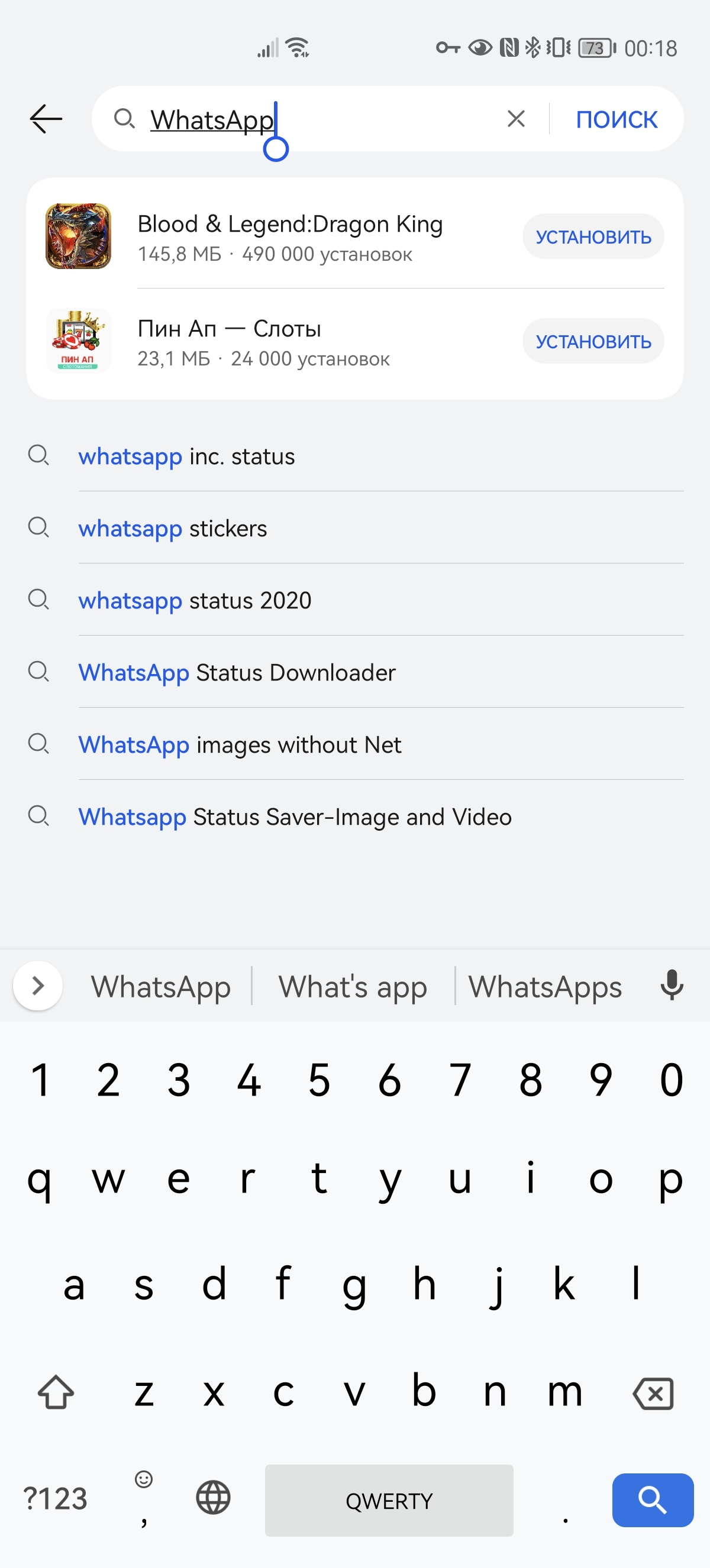Select suggestion whatsapp stickers
710x1568 pixels.
[172, 529]
